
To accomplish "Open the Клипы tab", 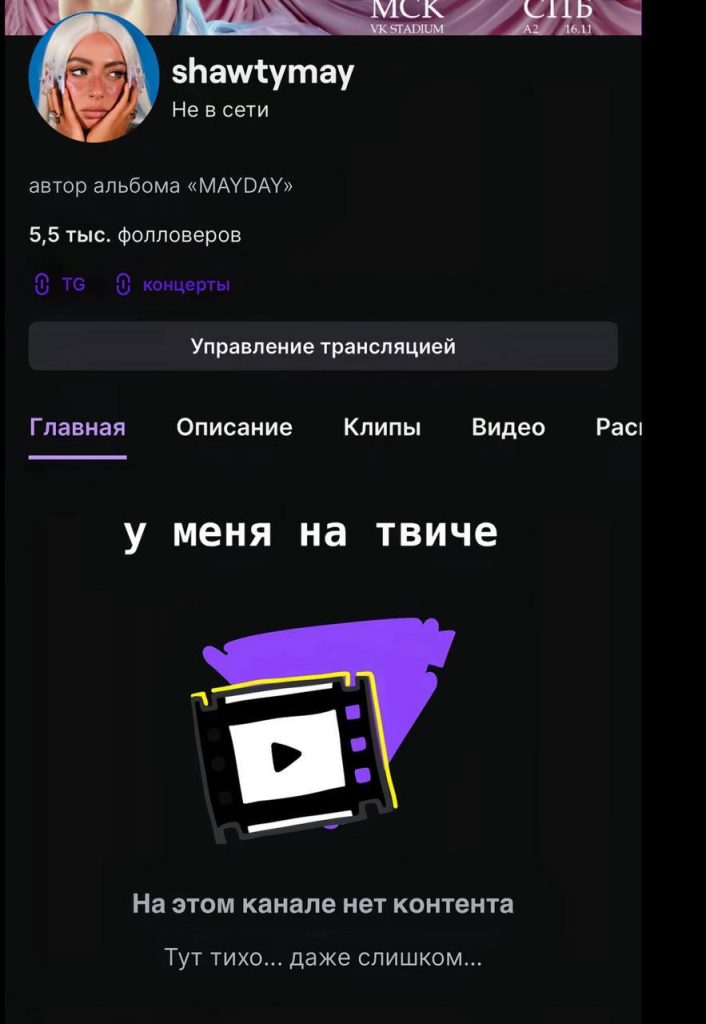I will [382, 428].
